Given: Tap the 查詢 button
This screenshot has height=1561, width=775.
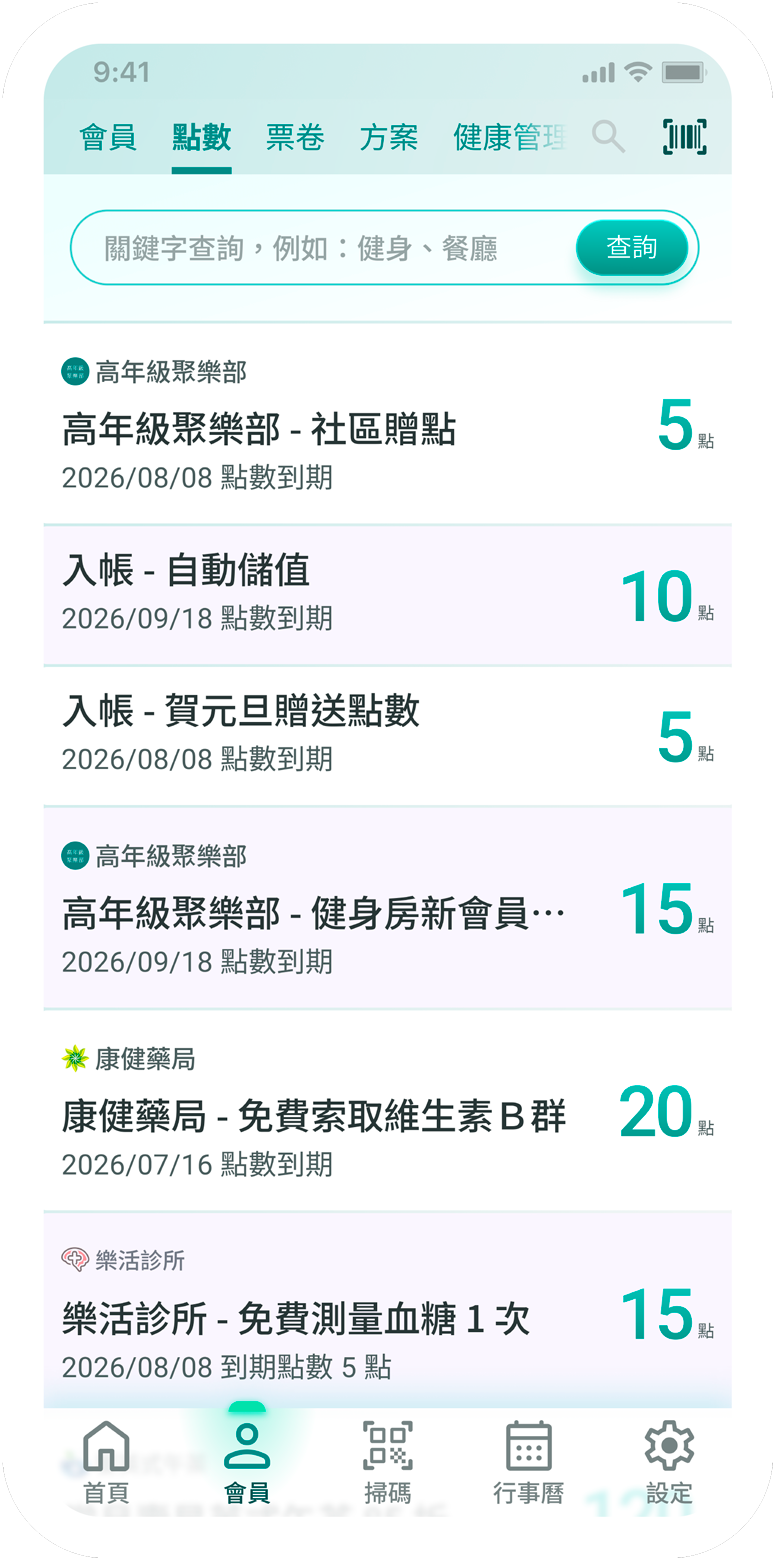Looking at the screenshot, I should coord(632,248).
